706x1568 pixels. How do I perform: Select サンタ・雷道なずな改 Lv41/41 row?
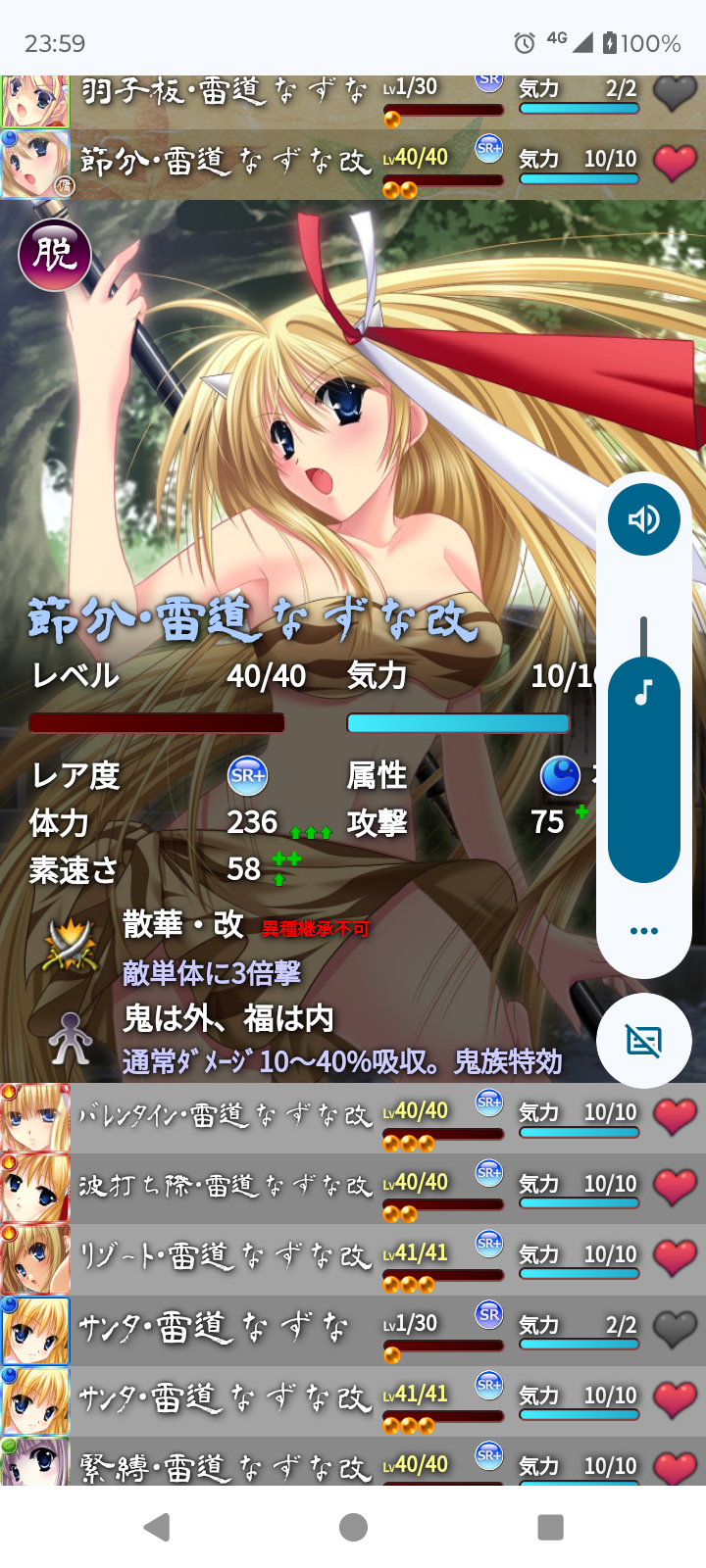point(226,1400)
